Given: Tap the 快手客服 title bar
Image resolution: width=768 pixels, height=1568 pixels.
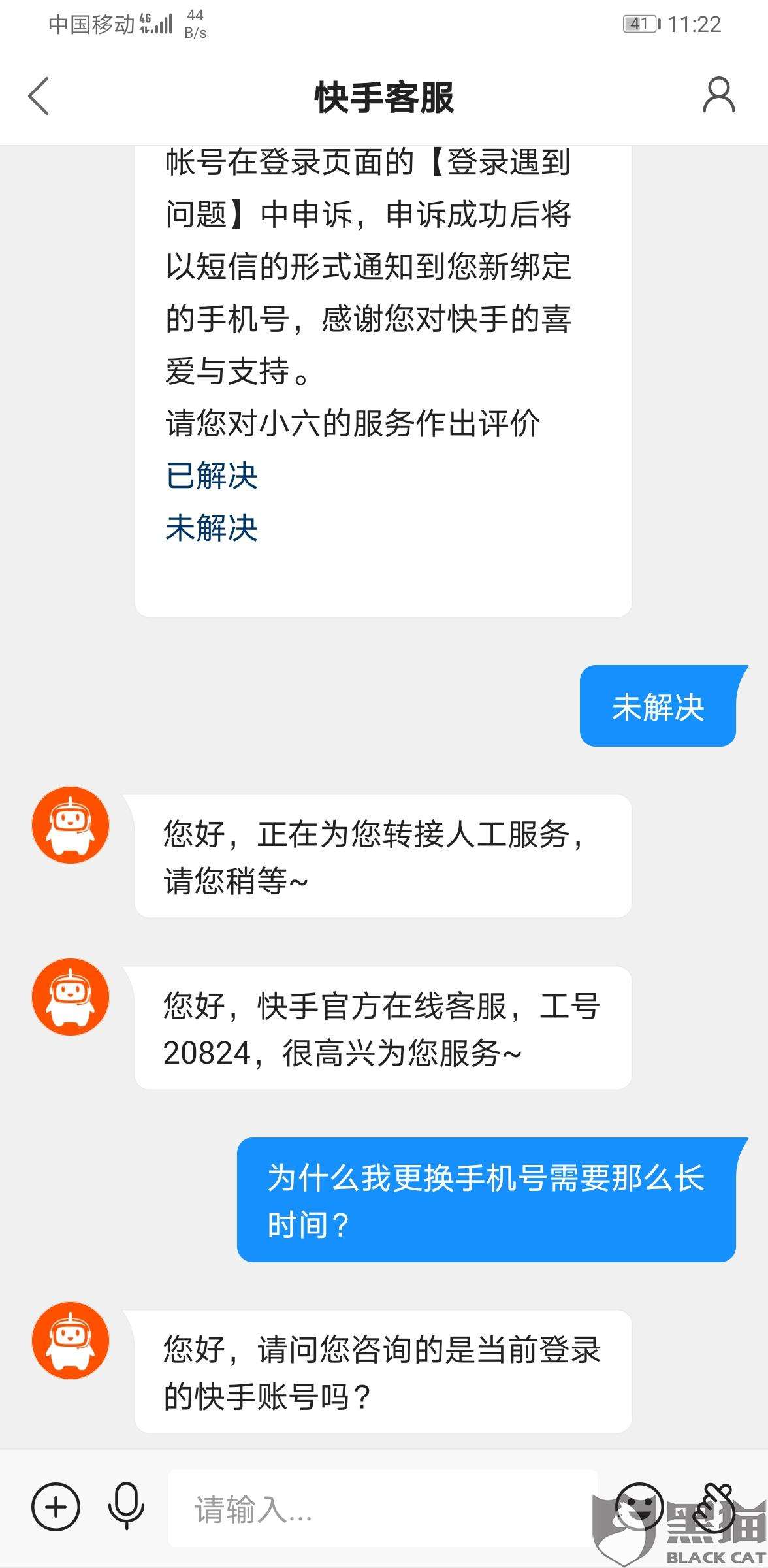Looking at the screenshot, I should click(384, 97).
